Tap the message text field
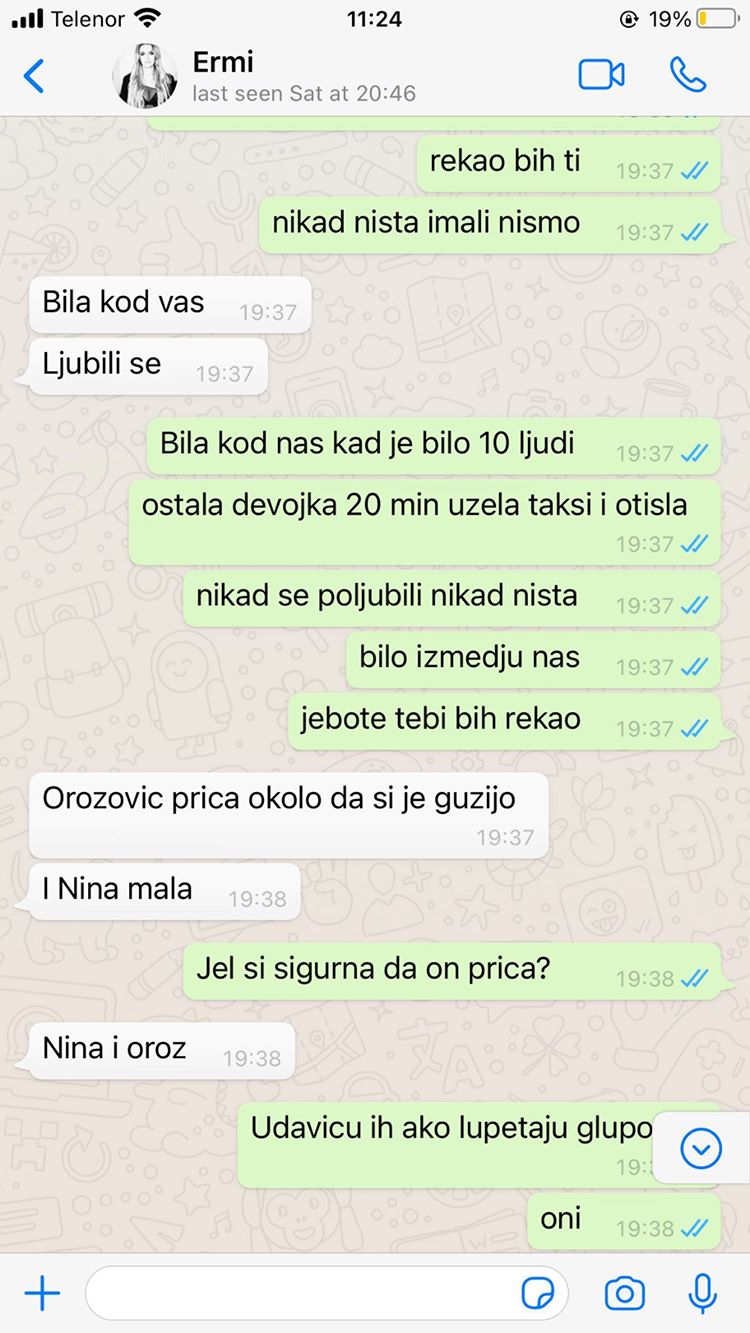Screen dimensions: 750x1333 [327, 1294]
